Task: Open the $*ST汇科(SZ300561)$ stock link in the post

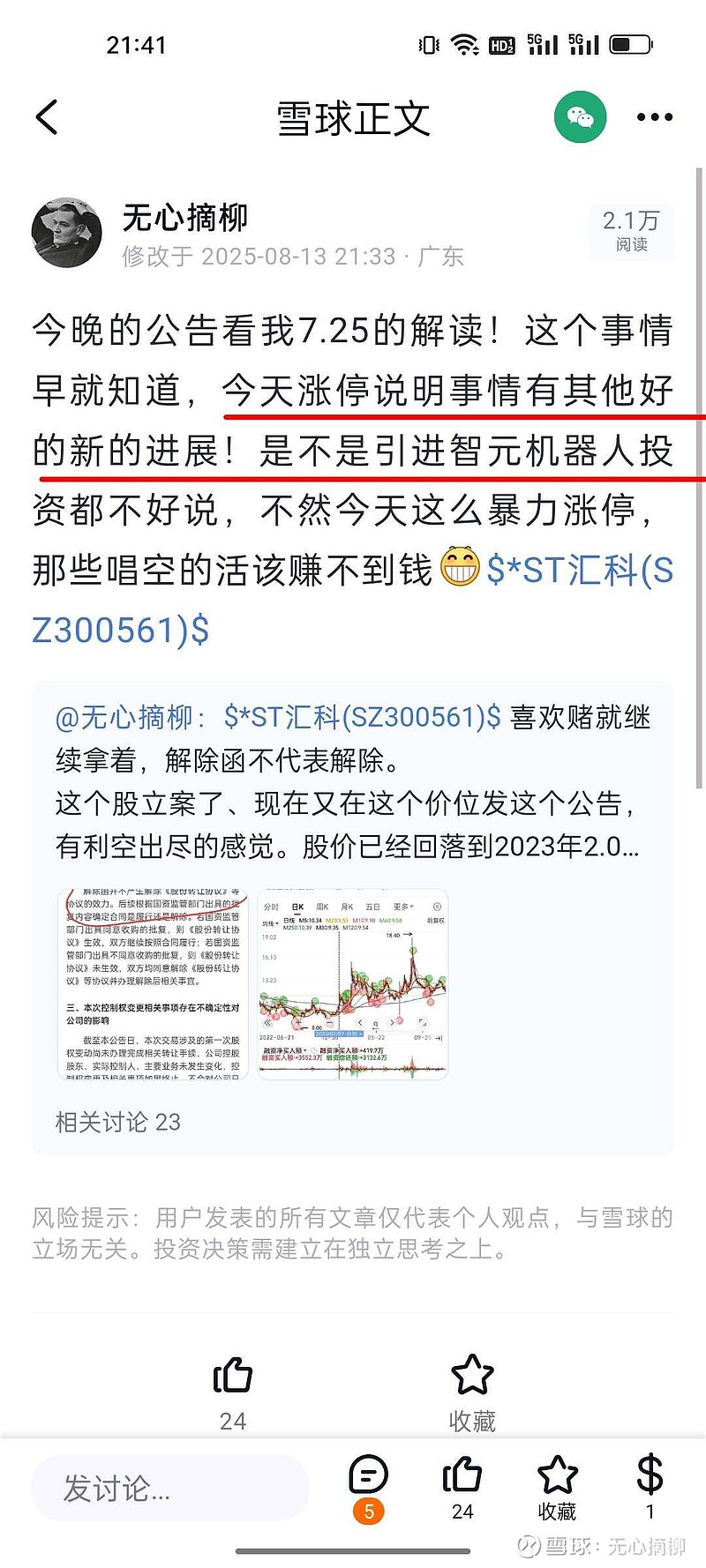Action: click(x=353, y=600)
